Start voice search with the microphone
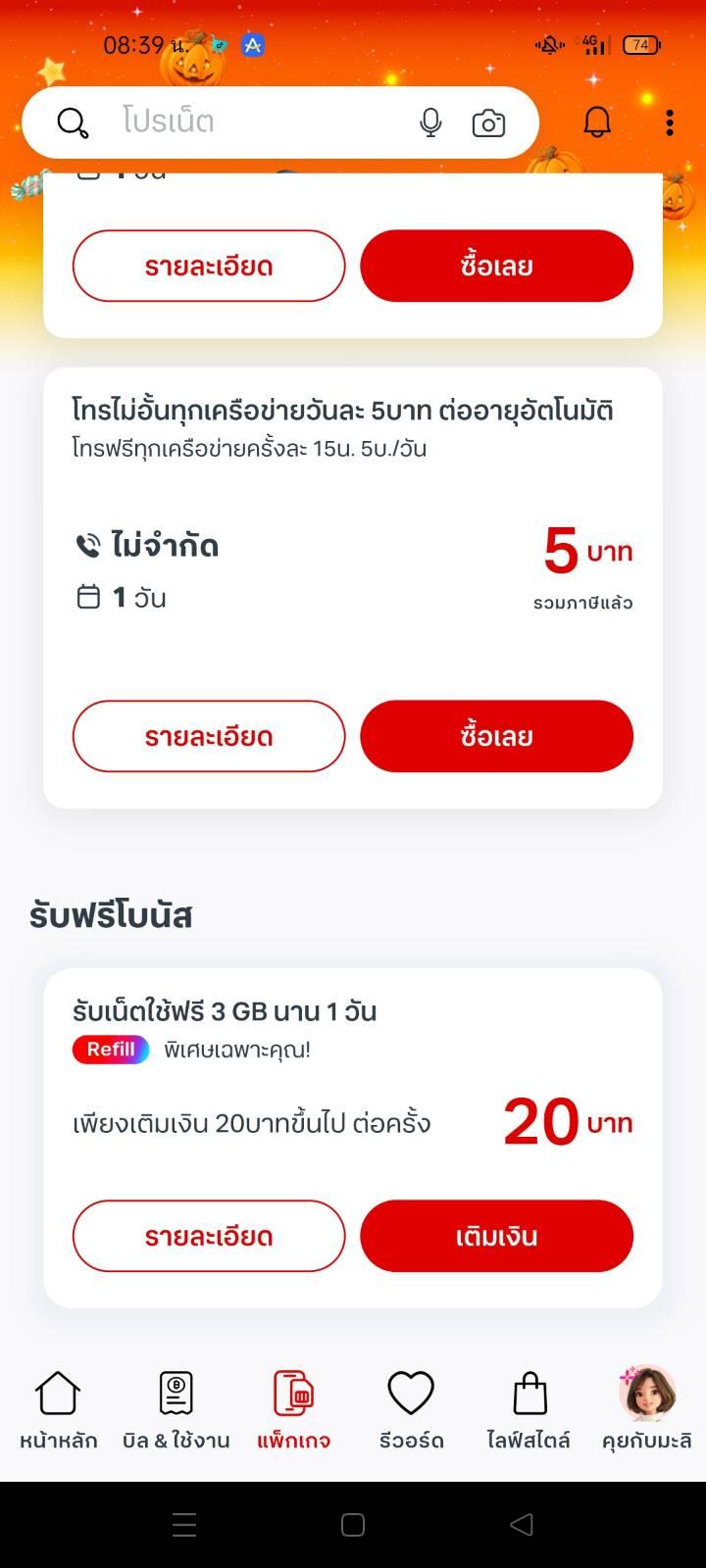The width and height of the screenshot is (706, 1568). (430, 122)
